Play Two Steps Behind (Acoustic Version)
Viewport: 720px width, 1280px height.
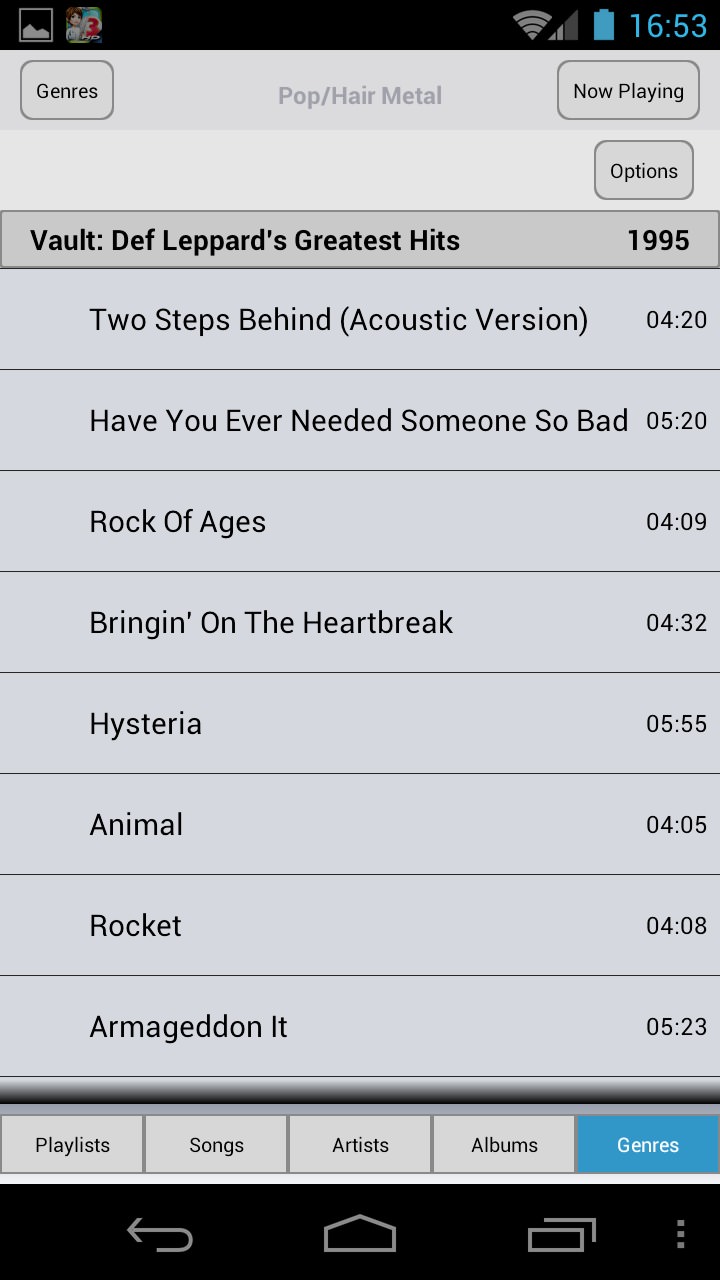(x=360, y=320)
